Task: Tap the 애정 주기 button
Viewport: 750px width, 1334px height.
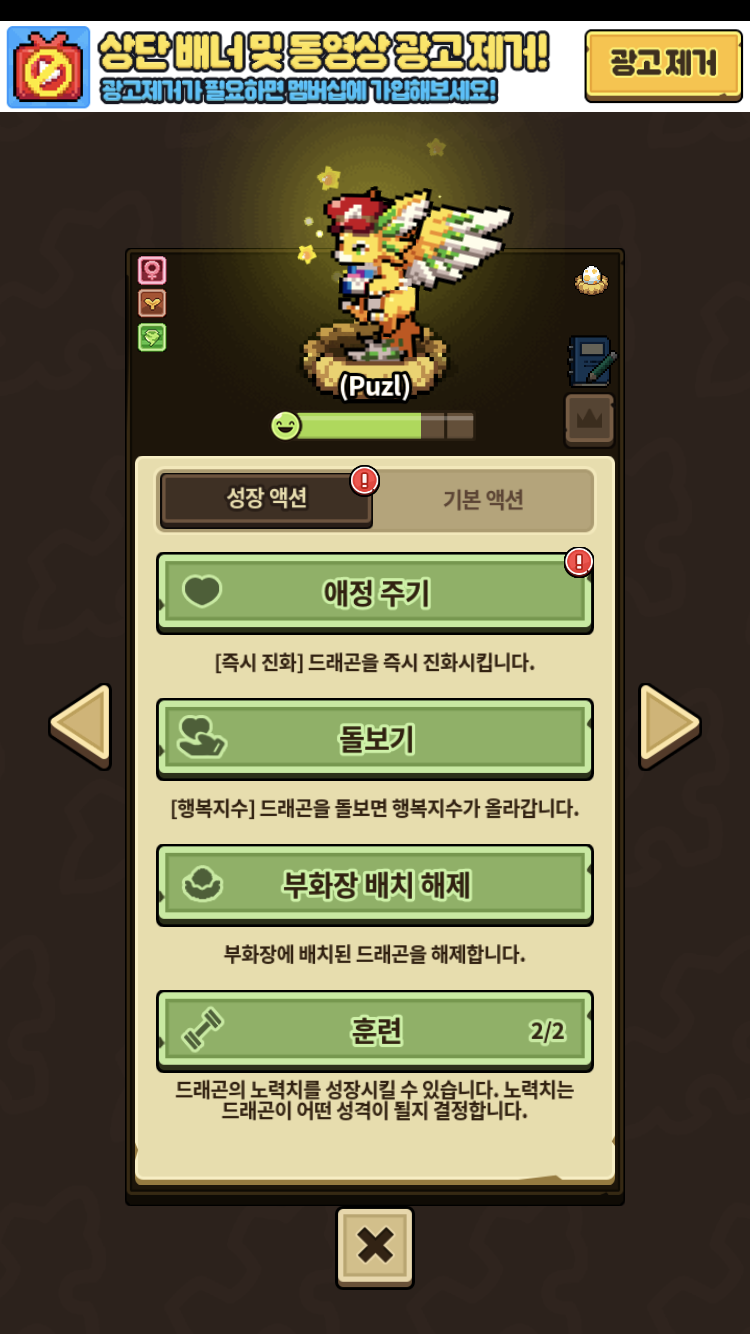Action: pyautogui.click(x=375, y=593)
